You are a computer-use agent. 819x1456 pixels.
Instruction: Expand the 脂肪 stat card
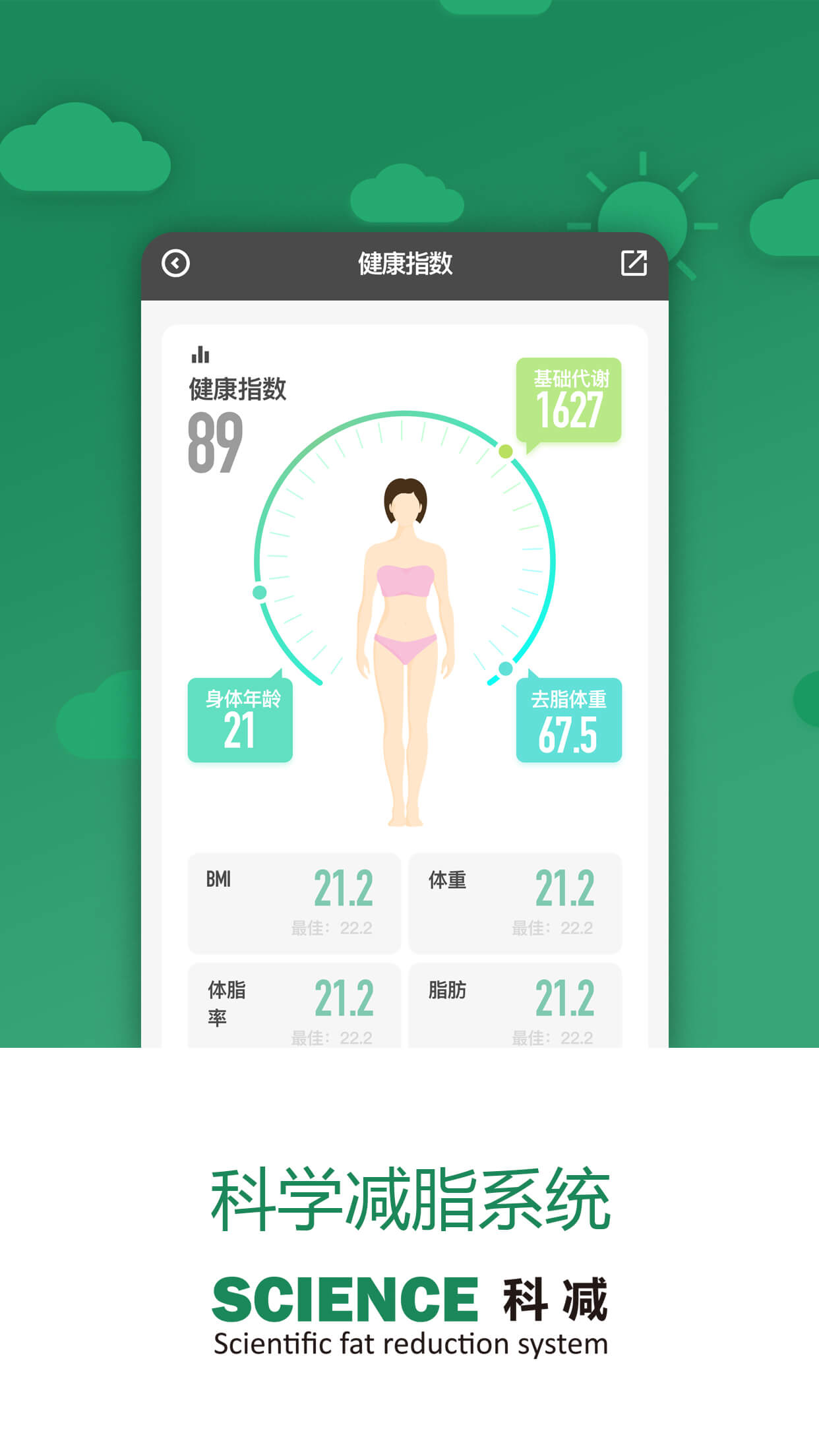coord(516,1002)
